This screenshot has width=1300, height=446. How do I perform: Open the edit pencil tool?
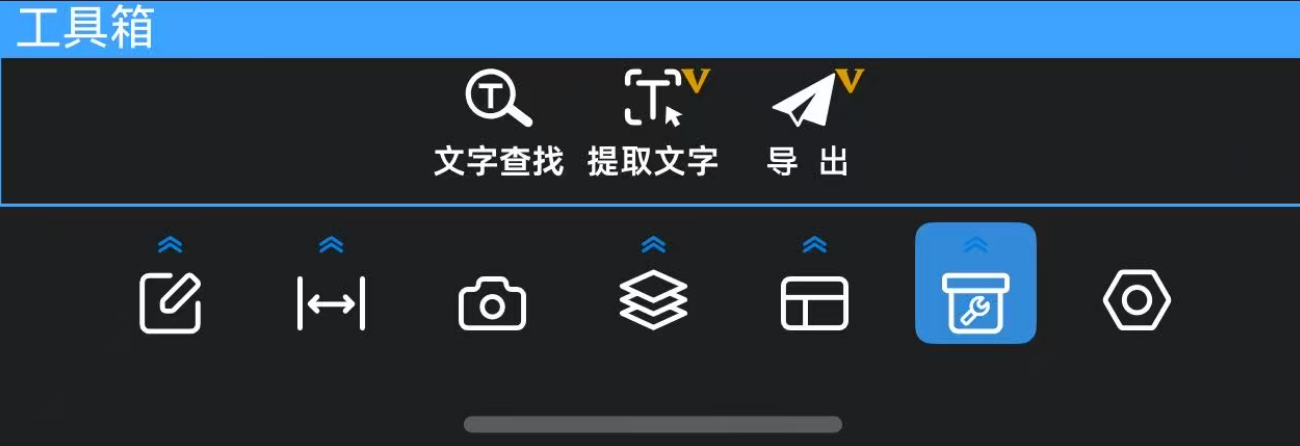click(170, 302)
